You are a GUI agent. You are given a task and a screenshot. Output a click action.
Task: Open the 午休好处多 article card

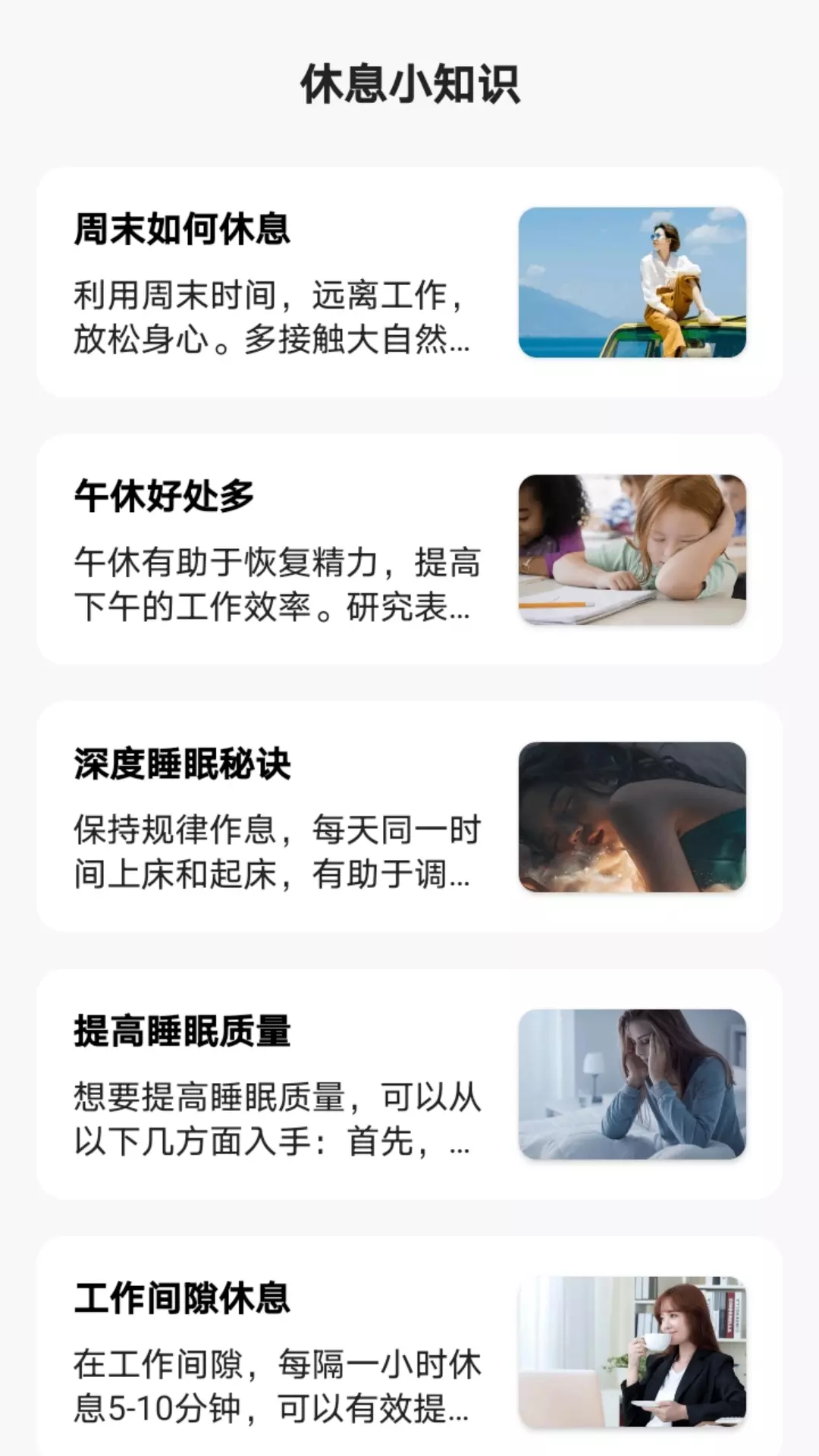tap(409, 549)
